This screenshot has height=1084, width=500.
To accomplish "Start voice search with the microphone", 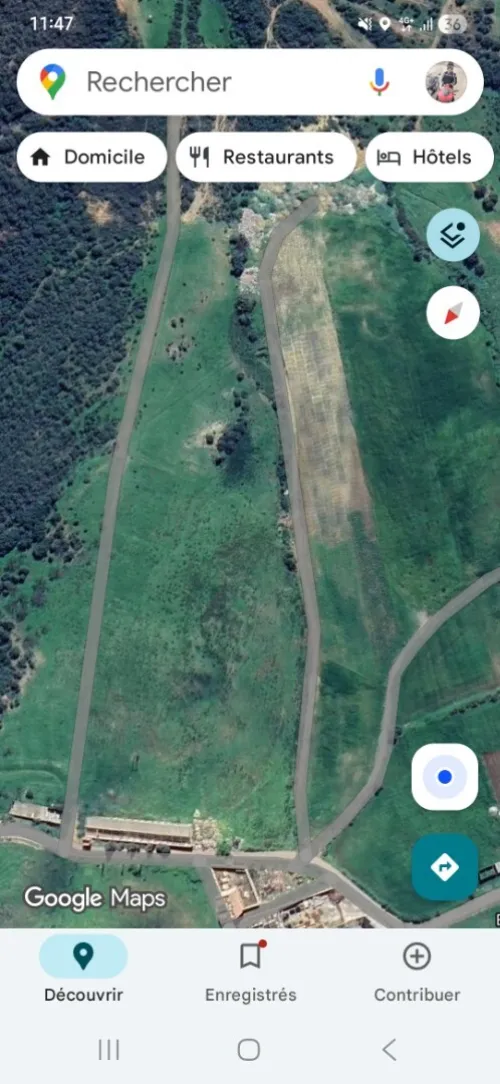I will [379, 82].
